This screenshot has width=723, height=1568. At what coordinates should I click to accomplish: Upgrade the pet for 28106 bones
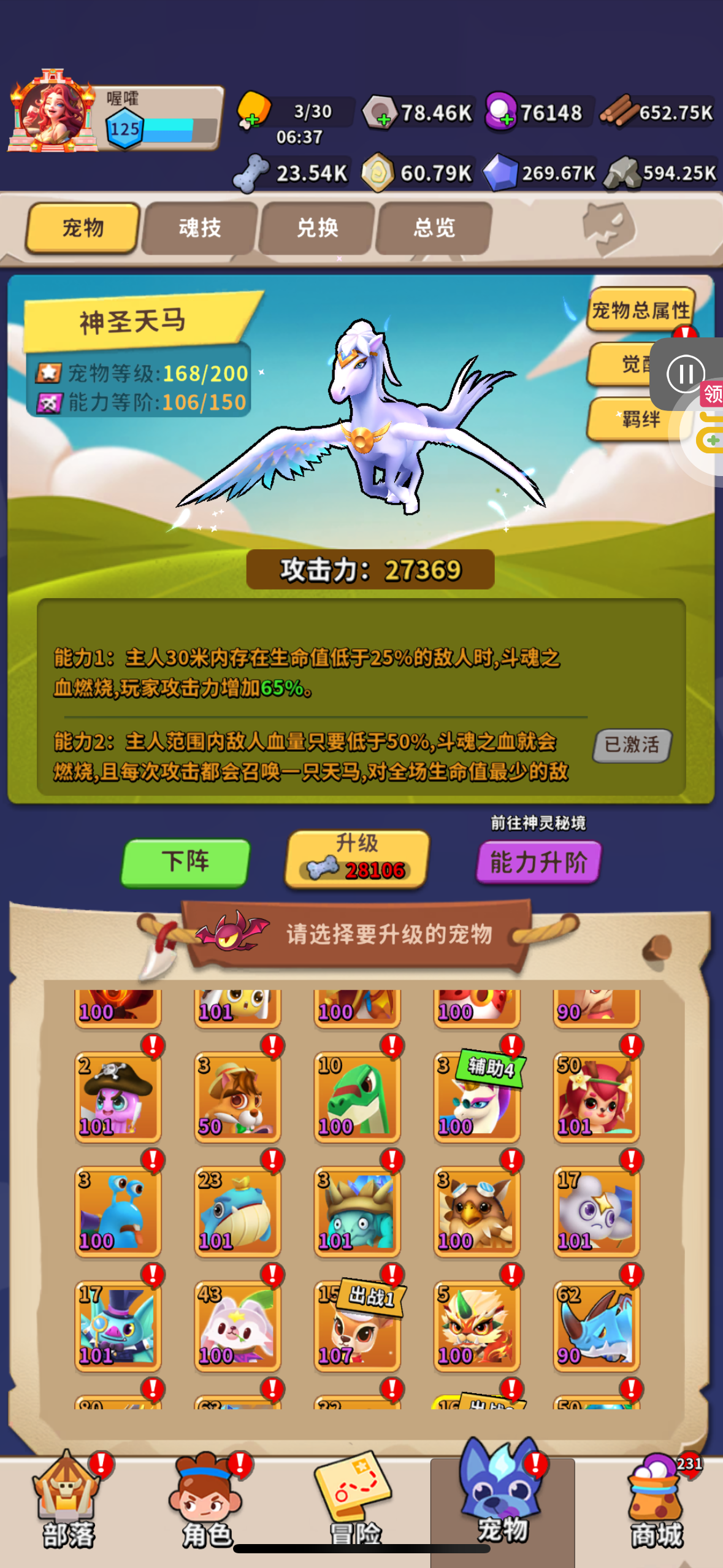click(357, 859)
